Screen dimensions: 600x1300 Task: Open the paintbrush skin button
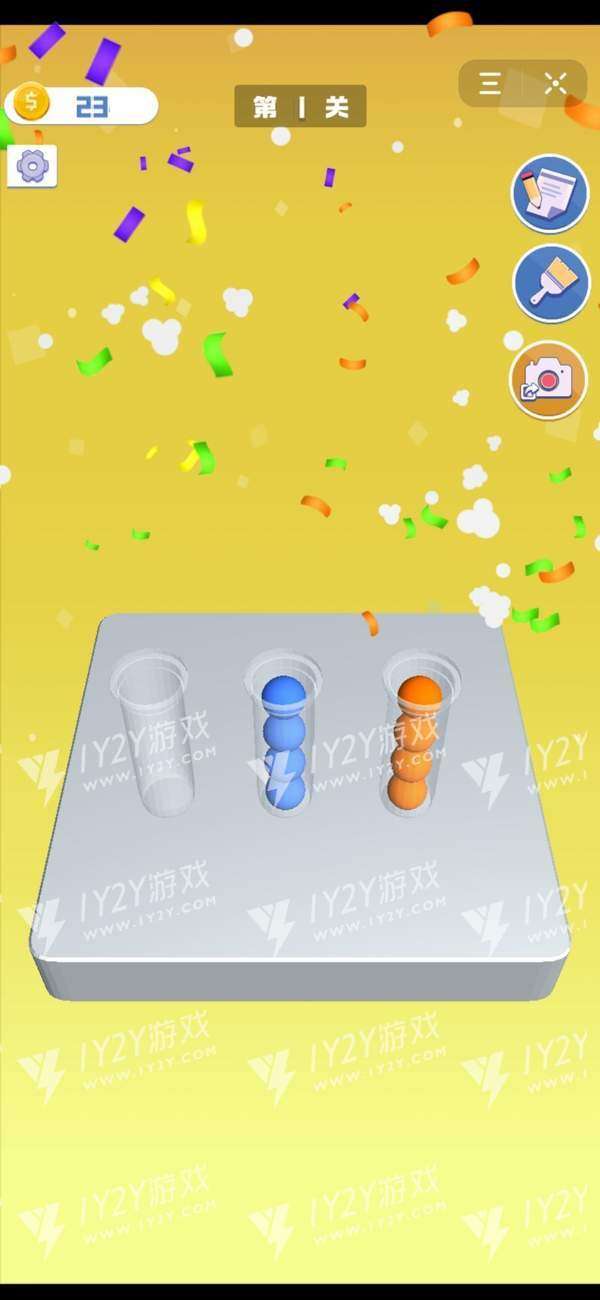pos(550,283)
